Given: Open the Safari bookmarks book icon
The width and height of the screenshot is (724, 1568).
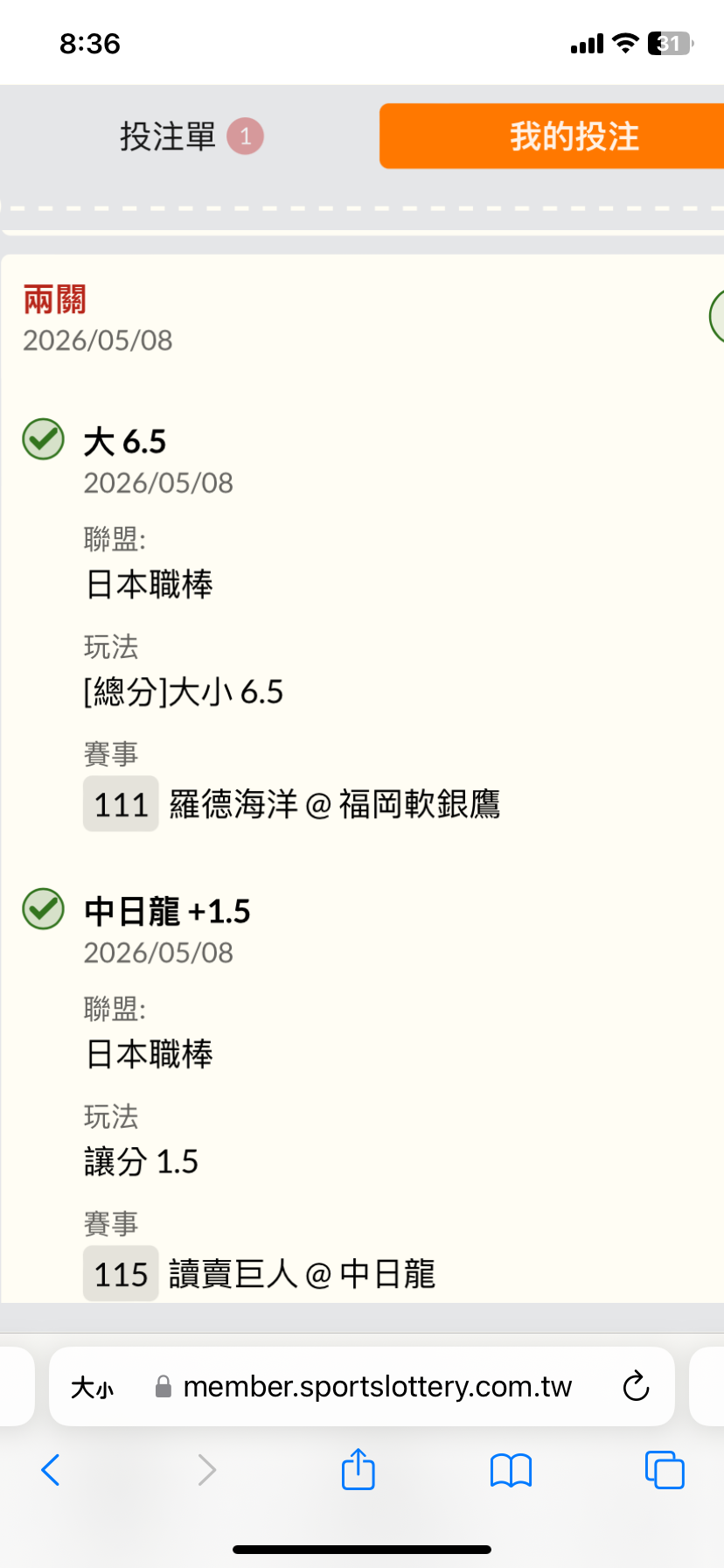Looking at the screenshot, I should (x=512, y=1470).
